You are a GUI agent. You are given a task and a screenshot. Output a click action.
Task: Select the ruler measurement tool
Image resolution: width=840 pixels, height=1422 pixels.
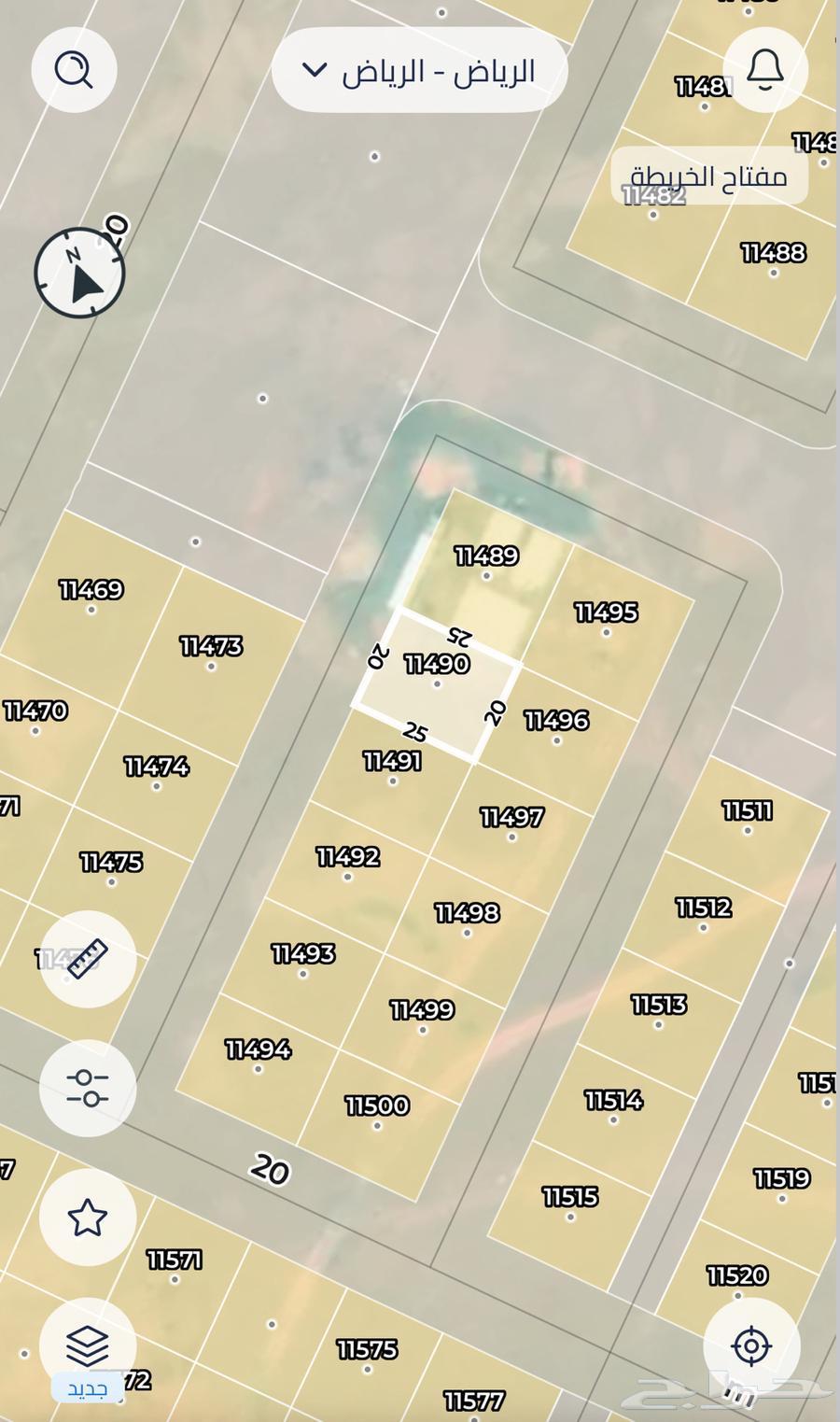click(87, 960)
